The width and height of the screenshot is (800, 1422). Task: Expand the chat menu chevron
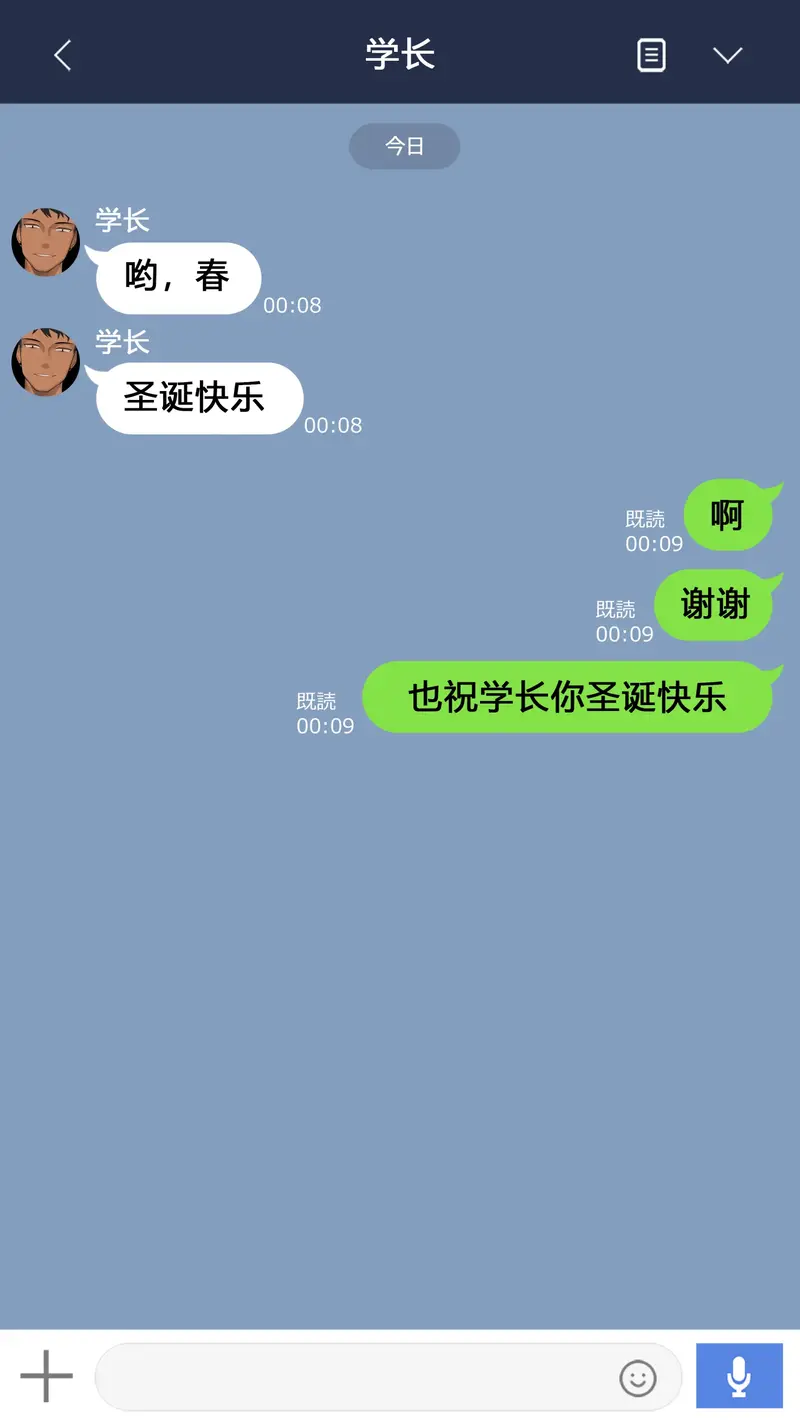click(x=727, y=55)
